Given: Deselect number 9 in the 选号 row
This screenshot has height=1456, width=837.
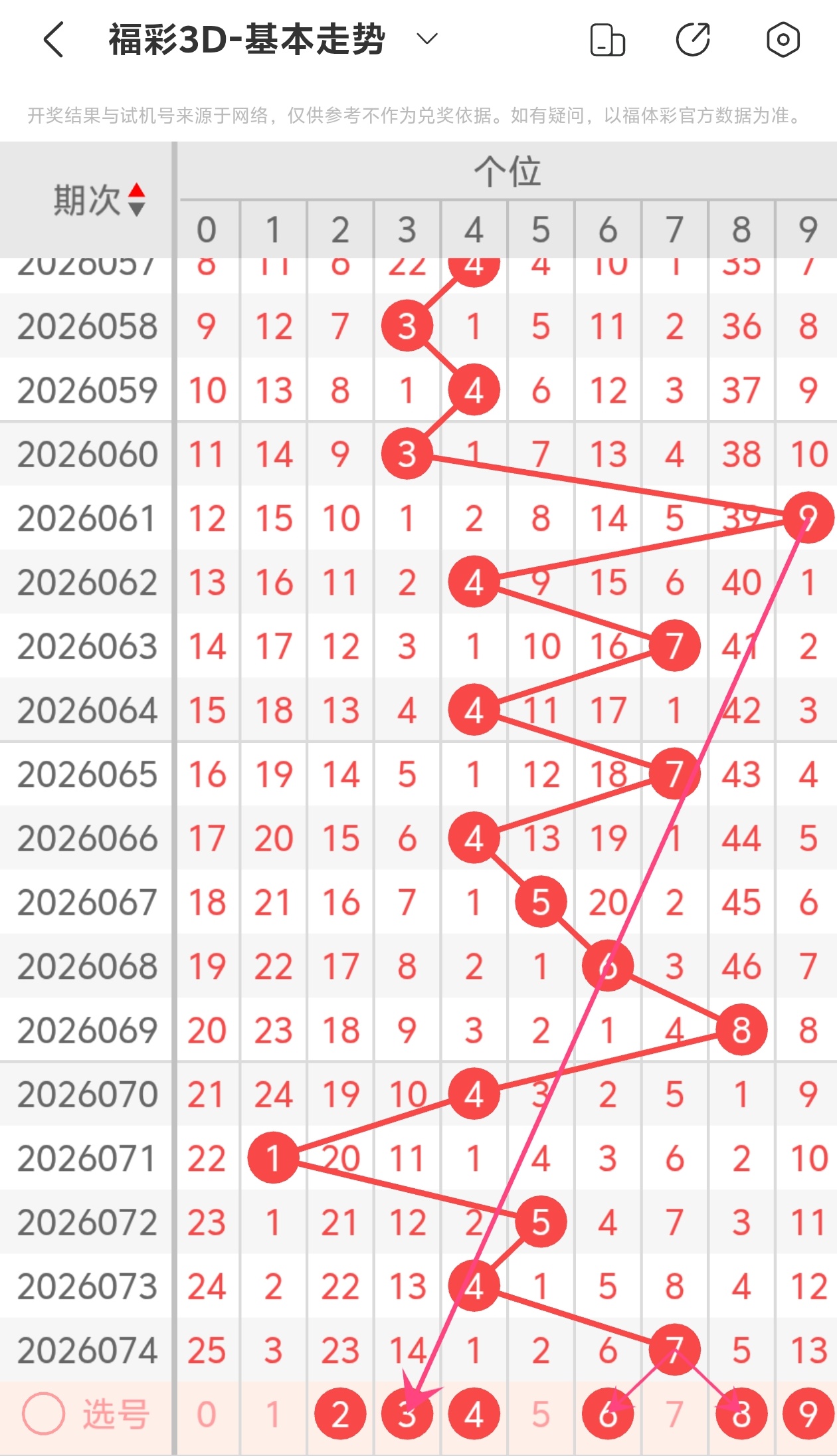Looking at the screenshot, I should click(808, 1414).
